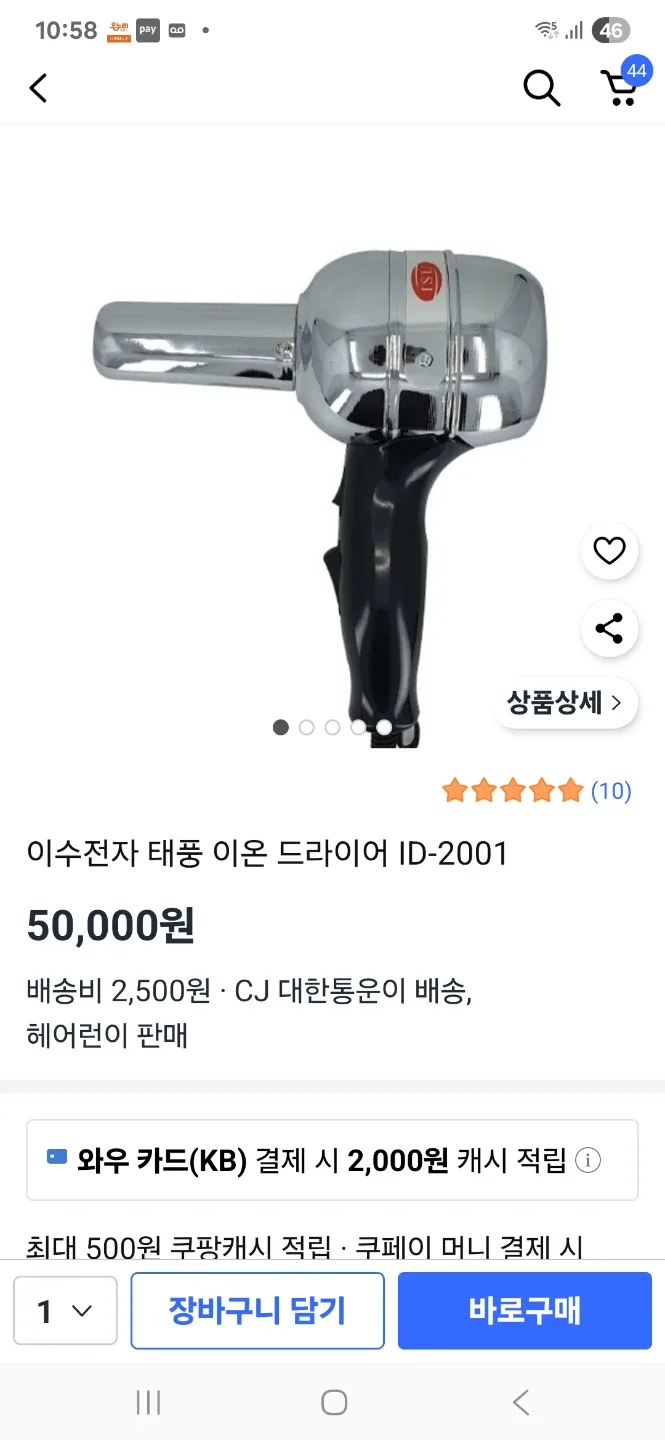Viewport: 665px width, 1440px height.
Task: Open the search magnifier icon
Action: tap(541, 88)
